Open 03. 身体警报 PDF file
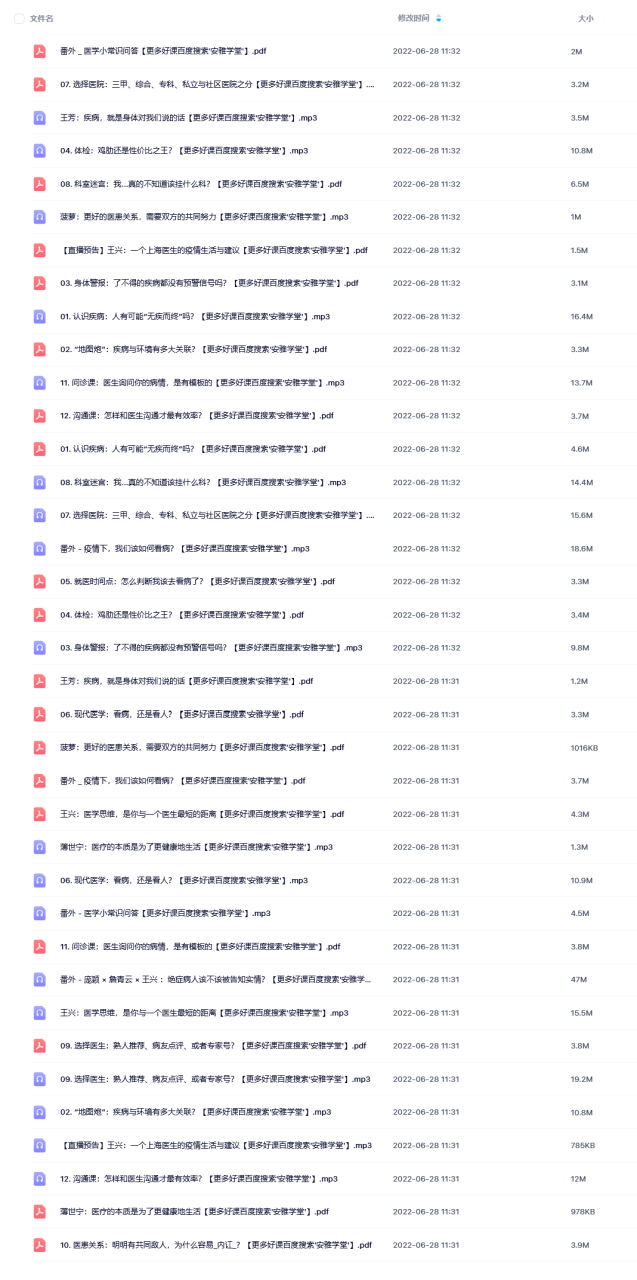Screen dimensions: 637x1280 (x=209, y=283)
